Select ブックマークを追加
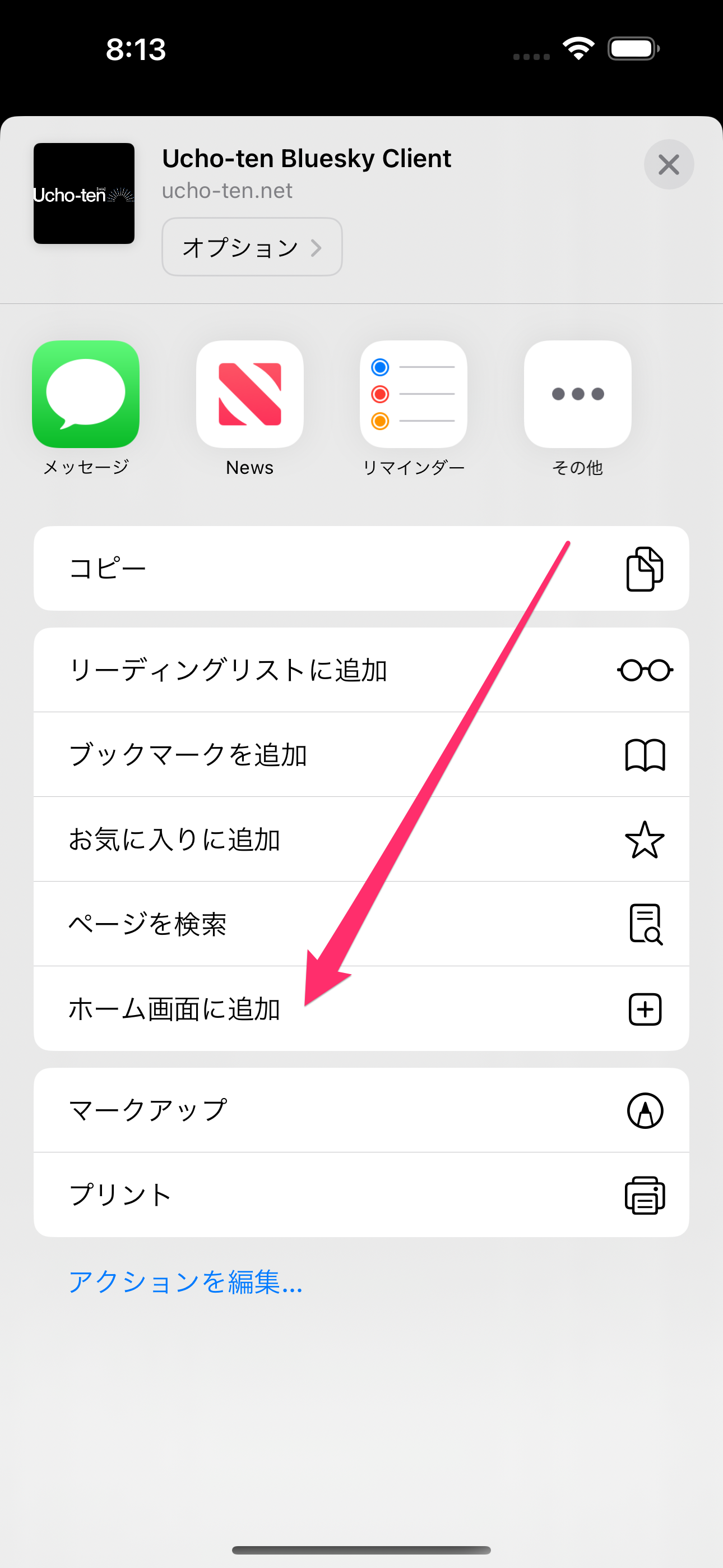Screen dimensions: 723x1568 (361, 754)
